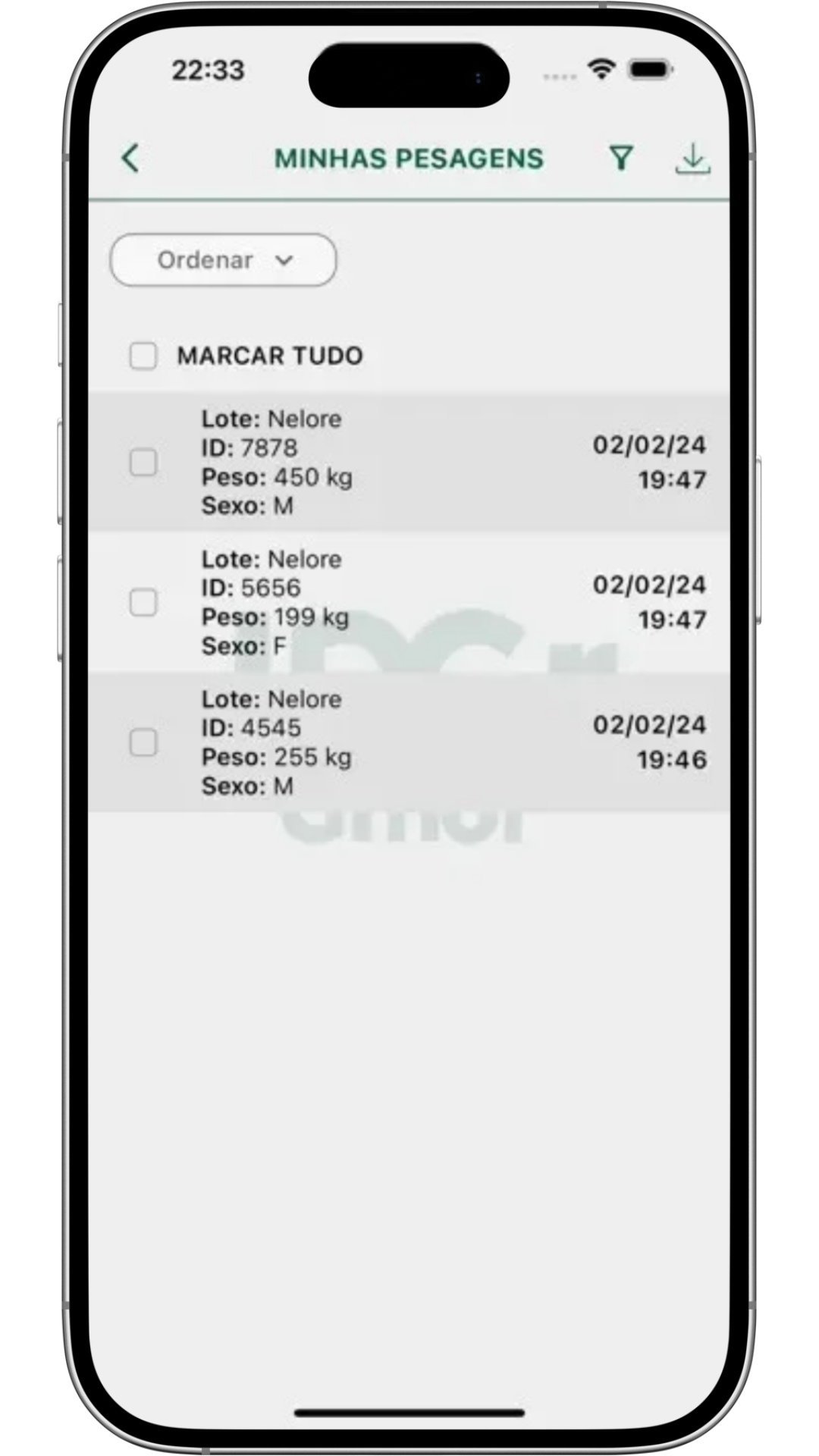The image size is (819, 1456).
Task: Open the filter funnel icon
Action: pyautogui.click(x=620, y=158)
